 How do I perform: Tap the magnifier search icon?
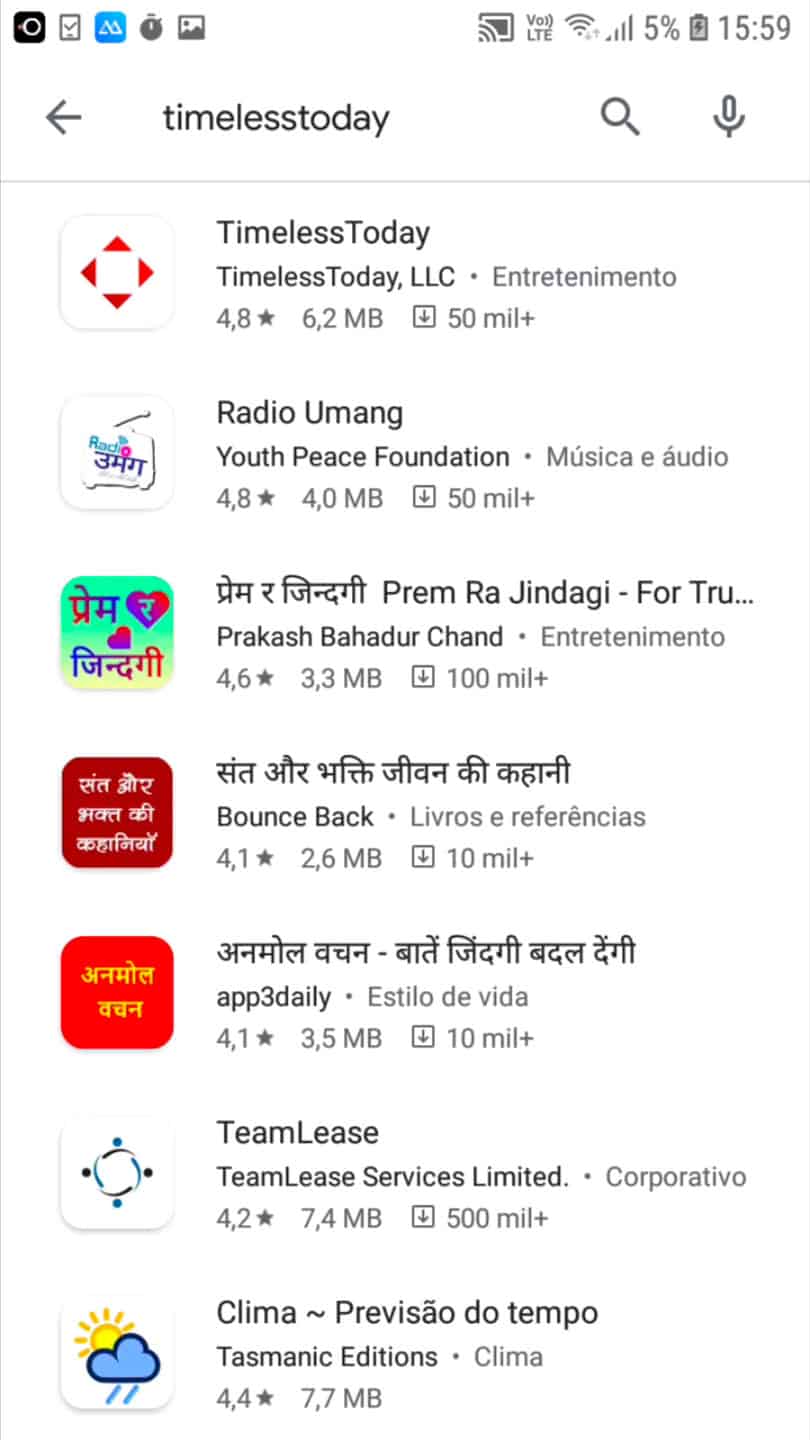pos(620,118)
